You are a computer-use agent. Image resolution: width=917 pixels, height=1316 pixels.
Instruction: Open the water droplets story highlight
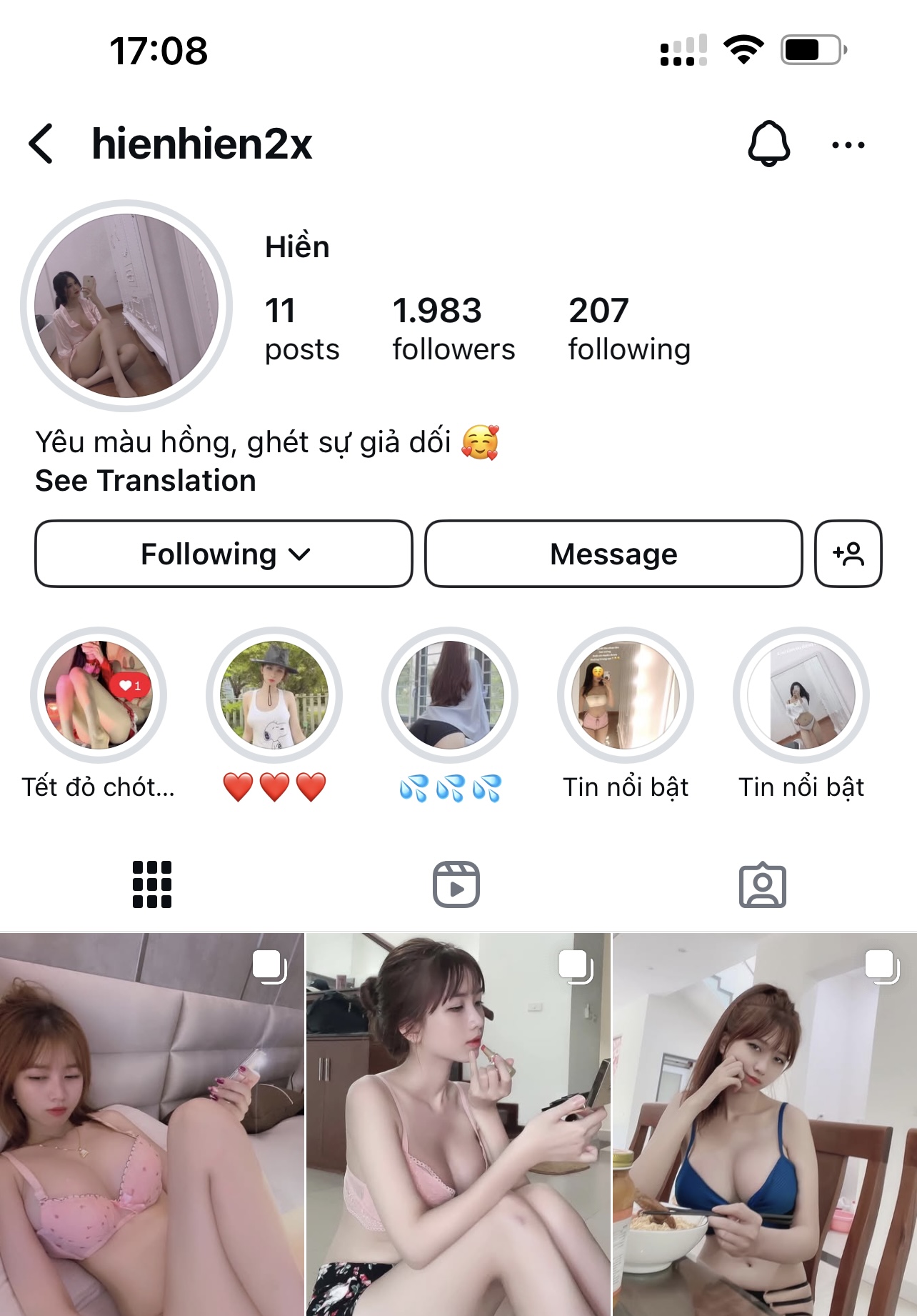pos(450,695)
